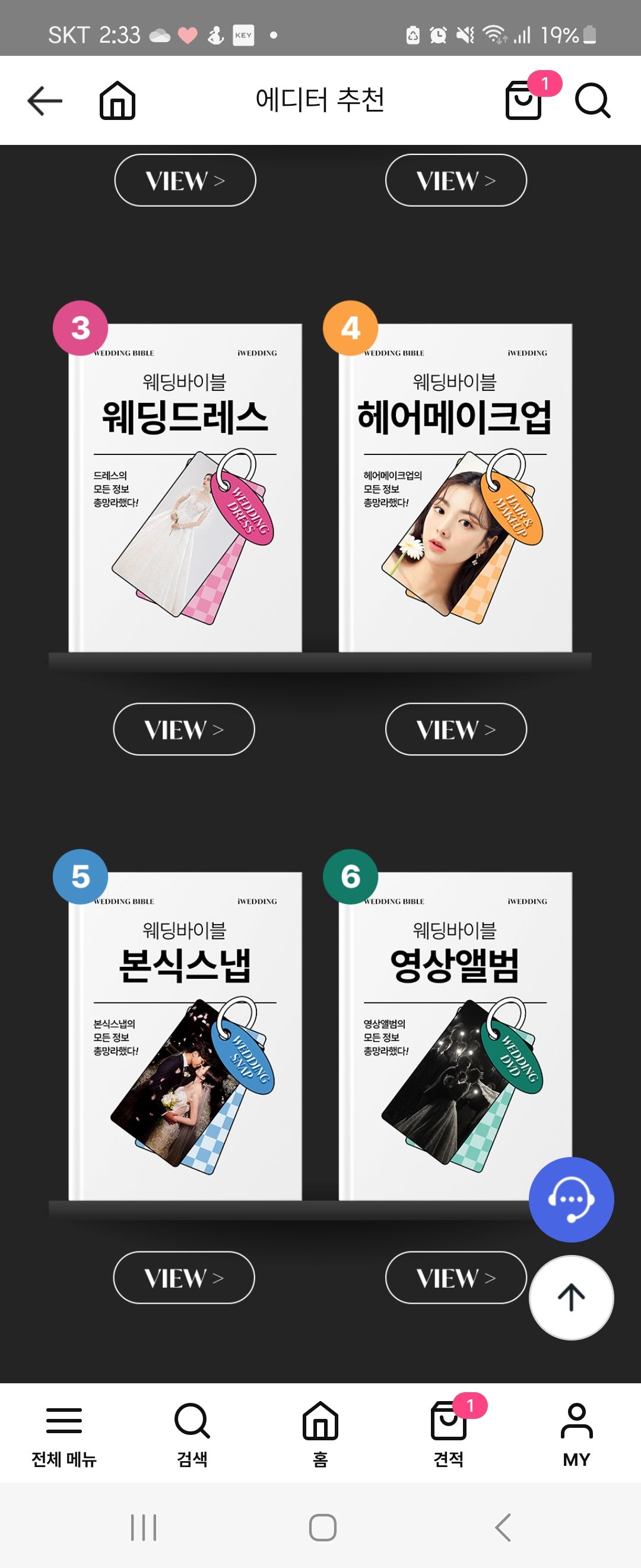Open search from the top bar
The width and height of the screenshot is (641, 1568).
pyautogui.click(x=592, y=100)
